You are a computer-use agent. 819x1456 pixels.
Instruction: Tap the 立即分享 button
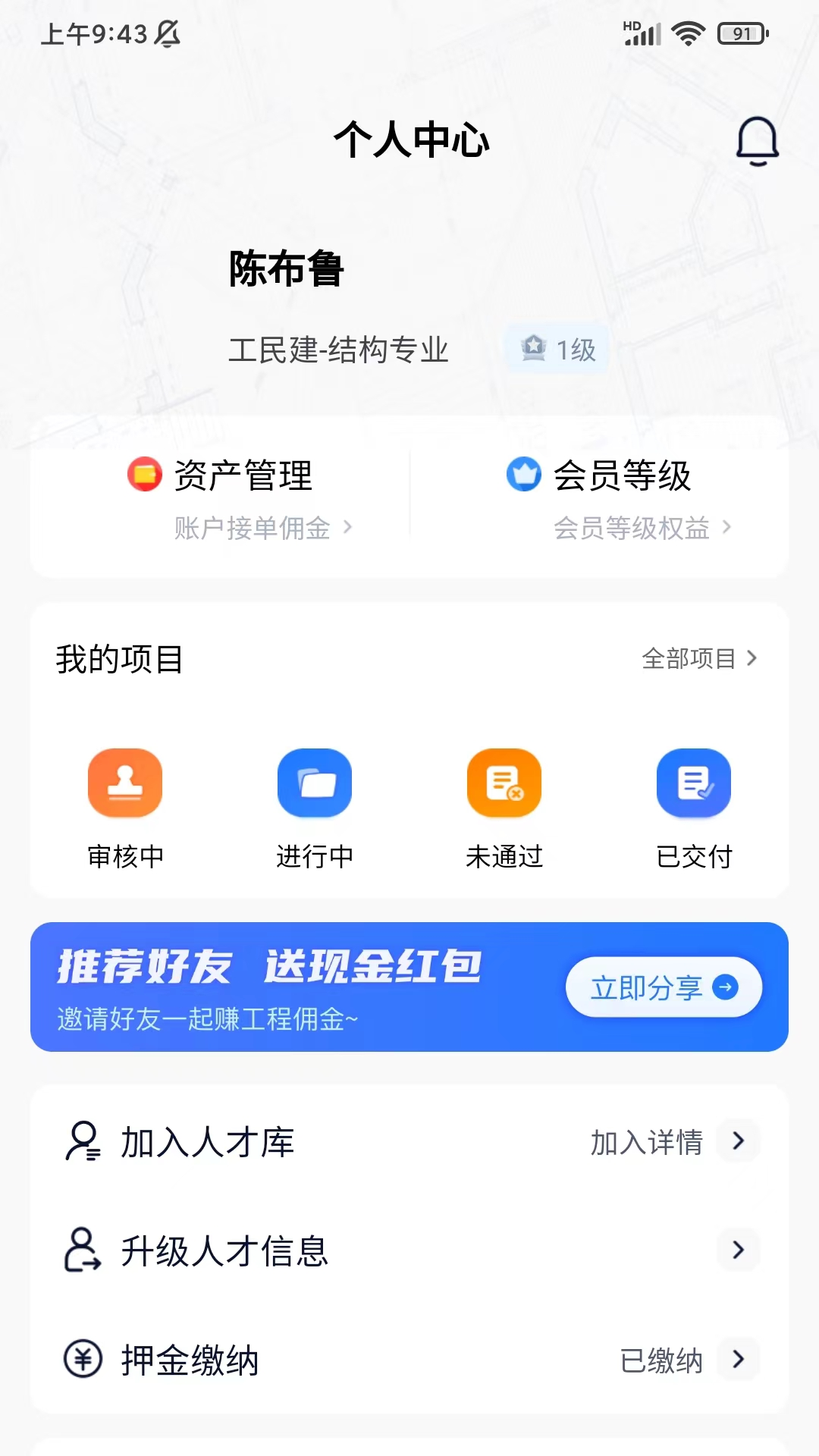[664, 987]
